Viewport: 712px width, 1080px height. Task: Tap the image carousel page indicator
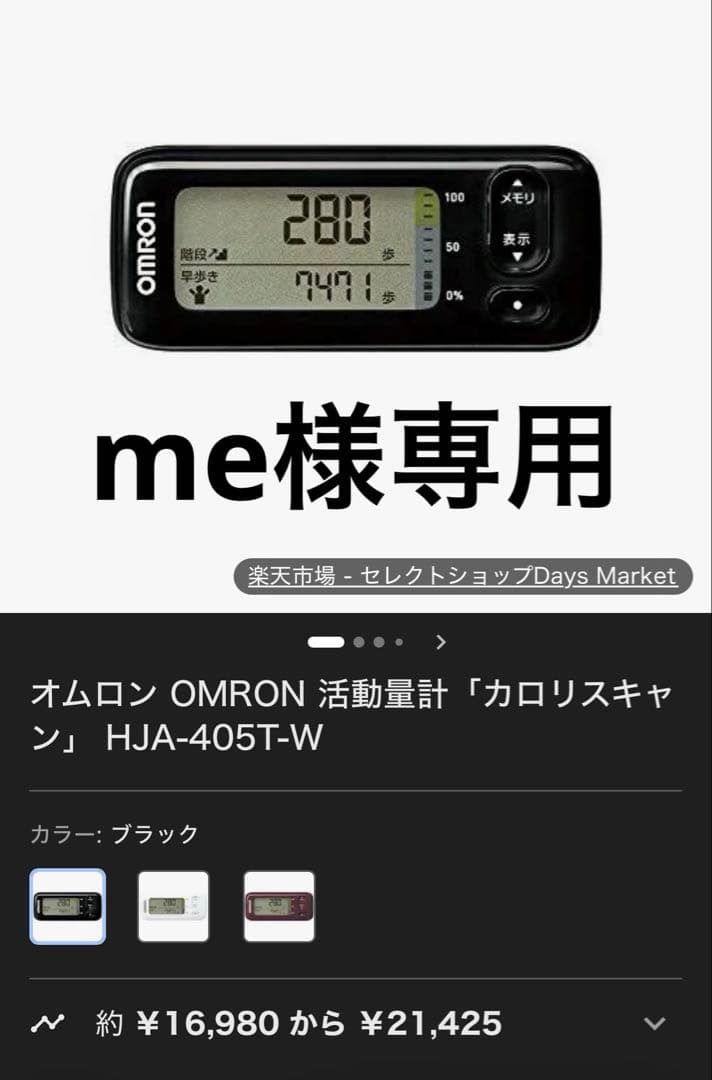coord(355,642)
